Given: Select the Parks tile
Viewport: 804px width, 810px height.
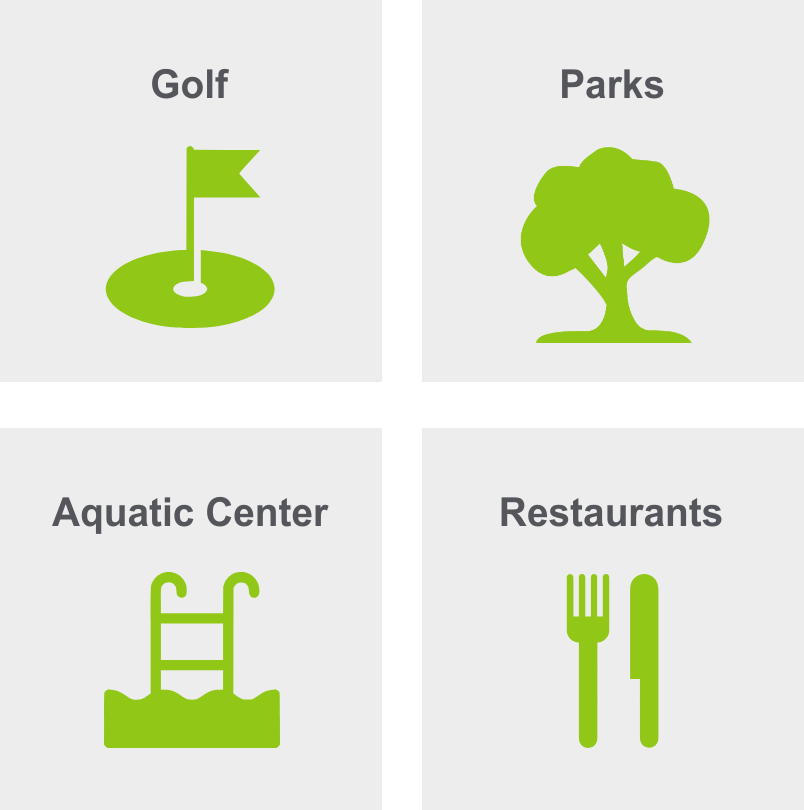Looking at the screenshot, I should pos(611,192).
